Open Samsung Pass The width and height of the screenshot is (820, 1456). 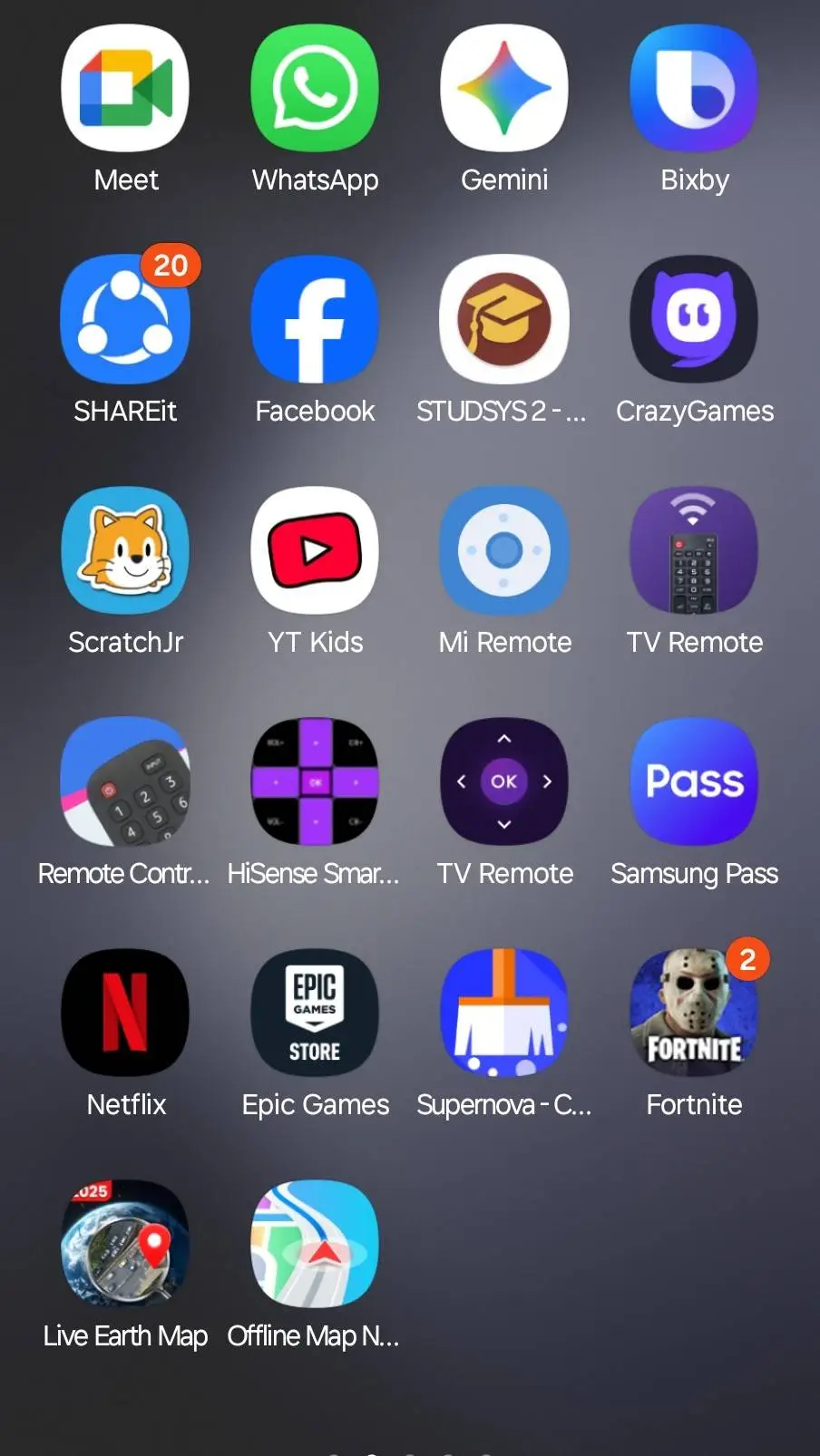coord(694,781)
